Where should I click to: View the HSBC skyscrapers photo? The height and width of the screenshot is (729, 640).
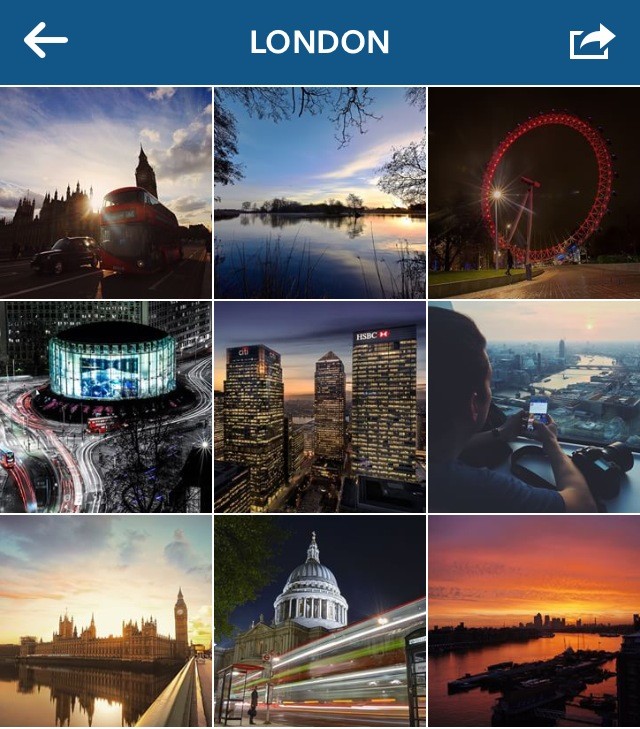[320, 407]
